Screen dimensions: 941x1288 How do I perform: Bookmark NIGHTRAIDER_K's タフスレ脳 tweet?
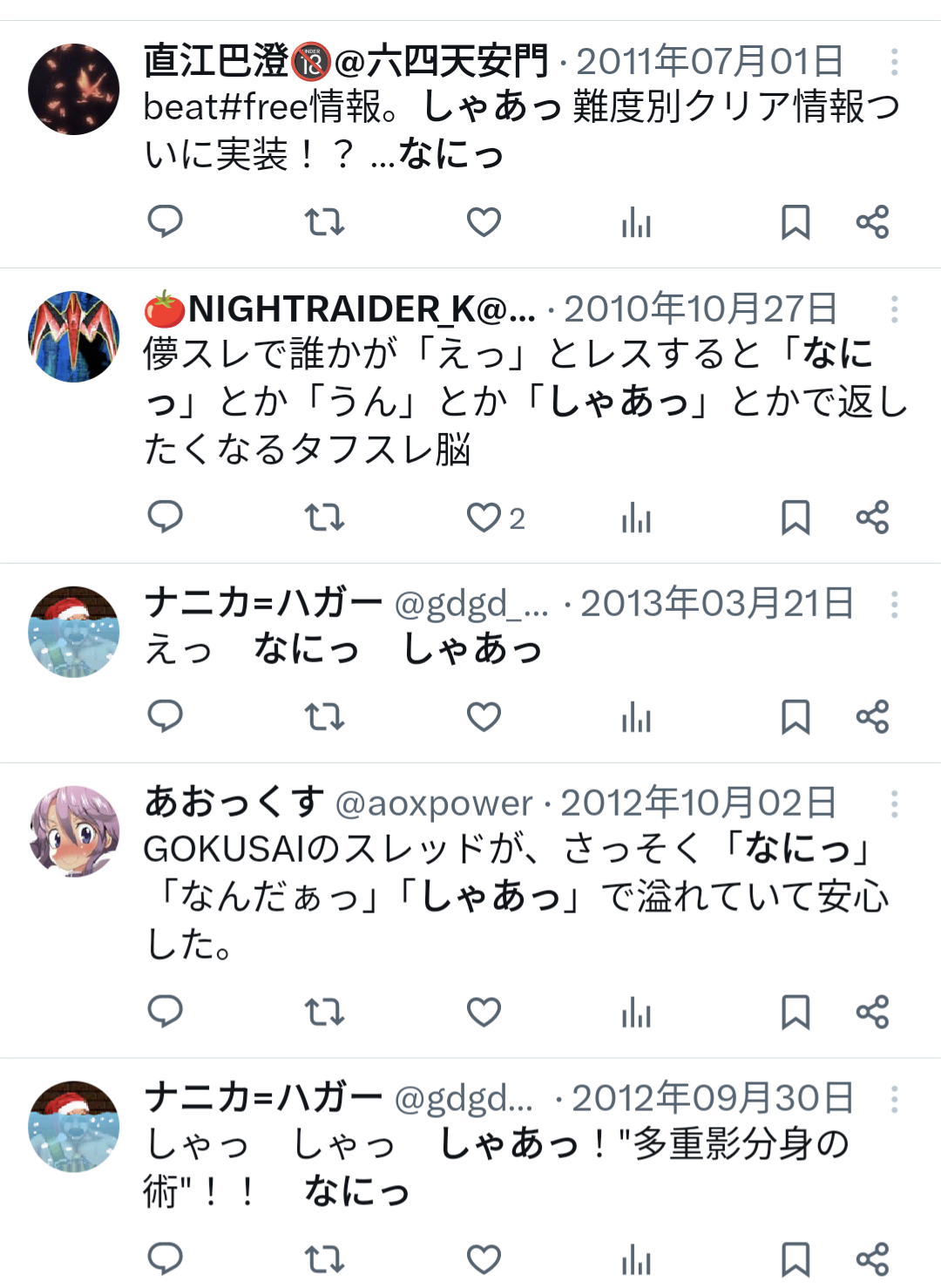click(x=795, y=518)
